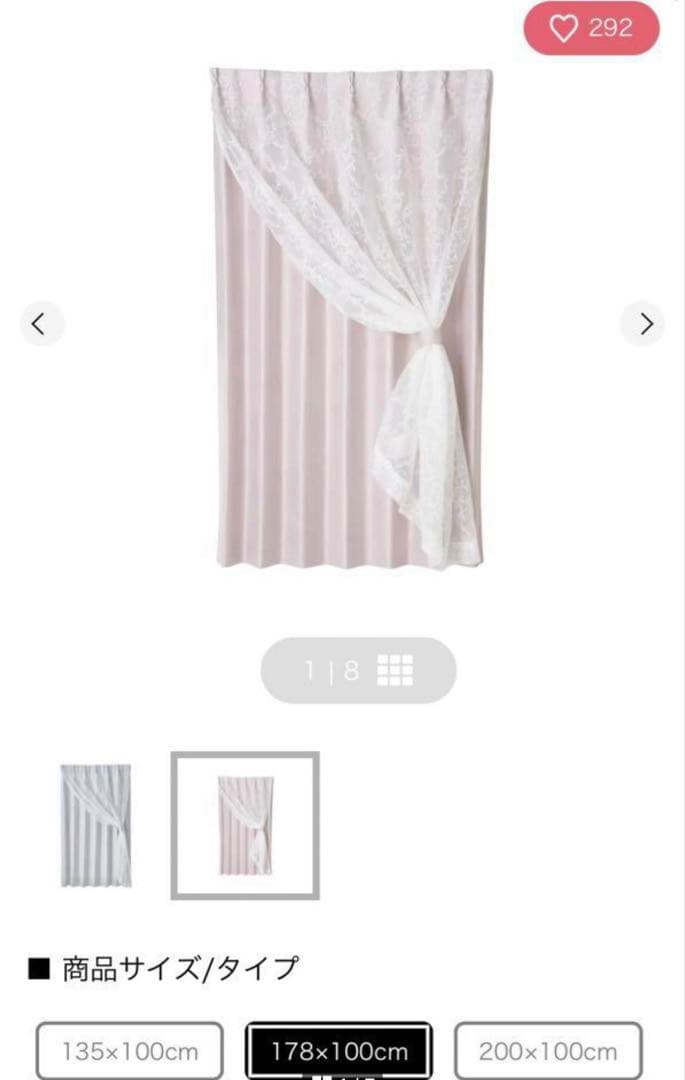The height and width of the screenshot is (1080, 685).
Task: Select the white curtain thumbnail
Action: (96, 824)
